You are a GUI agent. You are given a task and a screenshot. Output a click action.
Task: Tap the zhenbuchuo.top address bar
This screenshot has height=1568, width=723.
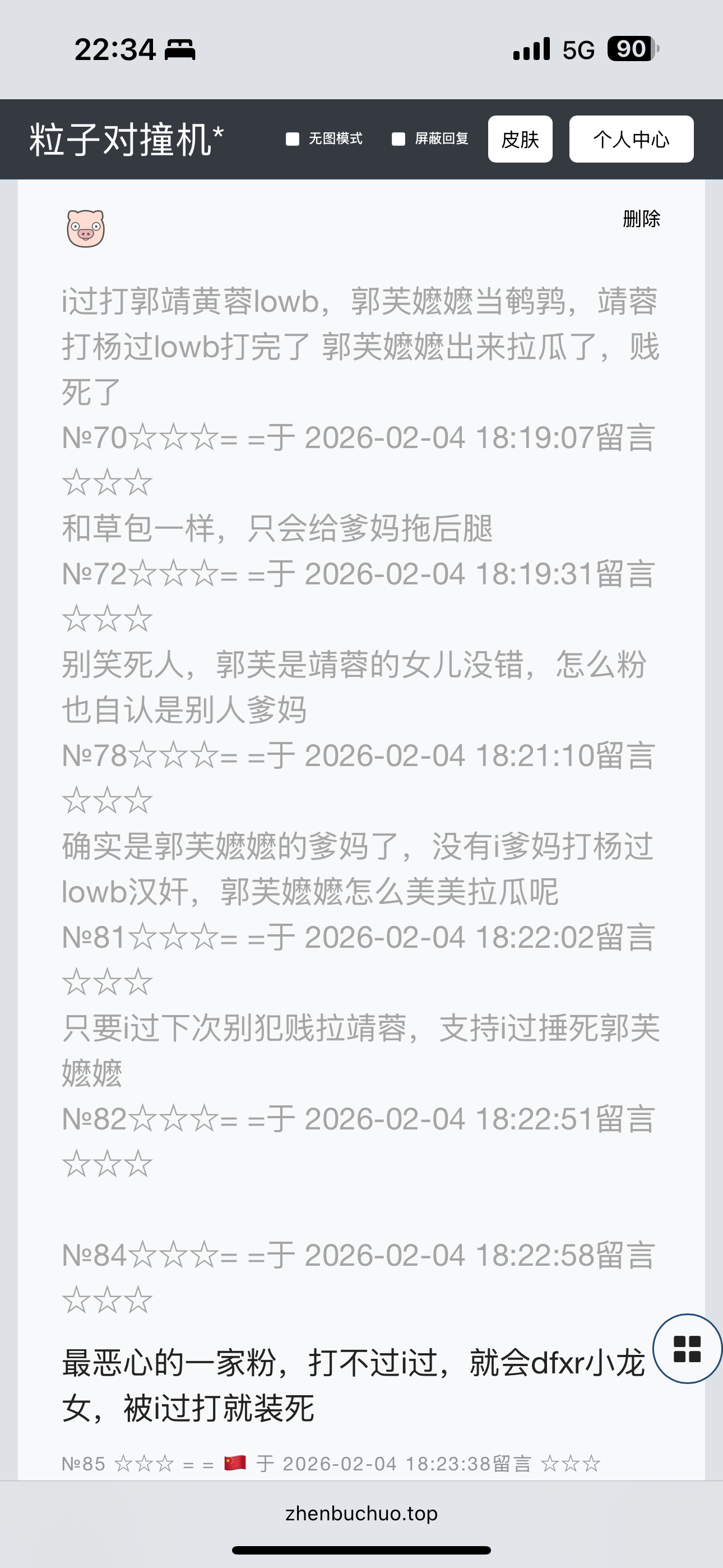click(x=361, y=1513)
